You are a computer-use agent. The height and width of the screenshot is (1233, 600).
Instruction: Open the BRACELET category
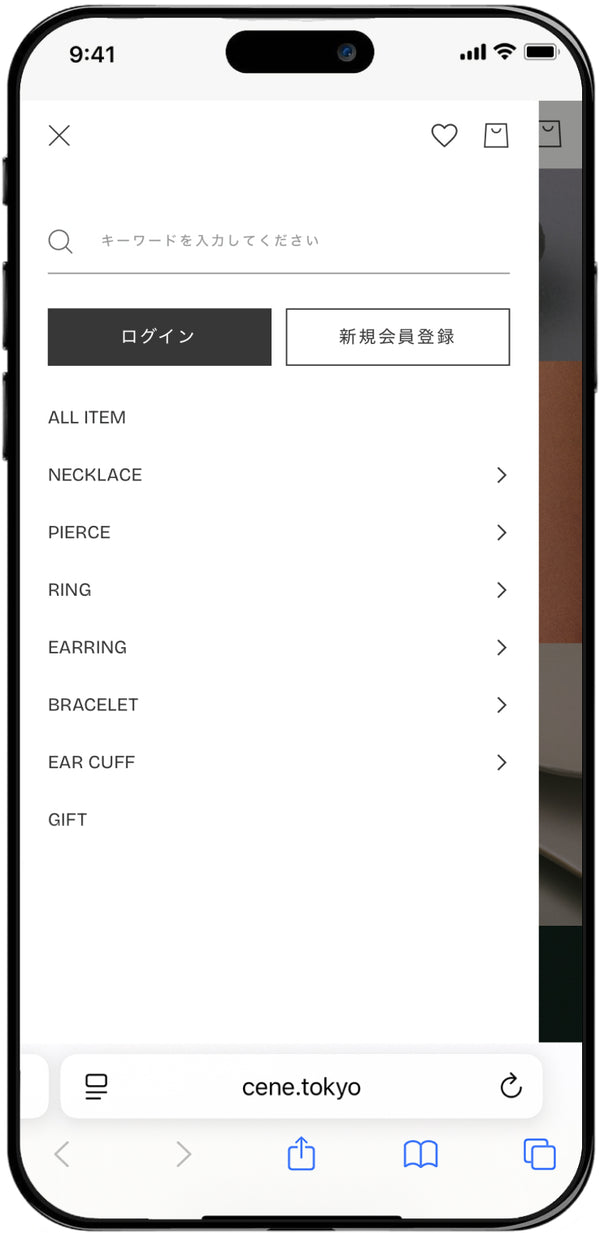(x=93, y=705)
